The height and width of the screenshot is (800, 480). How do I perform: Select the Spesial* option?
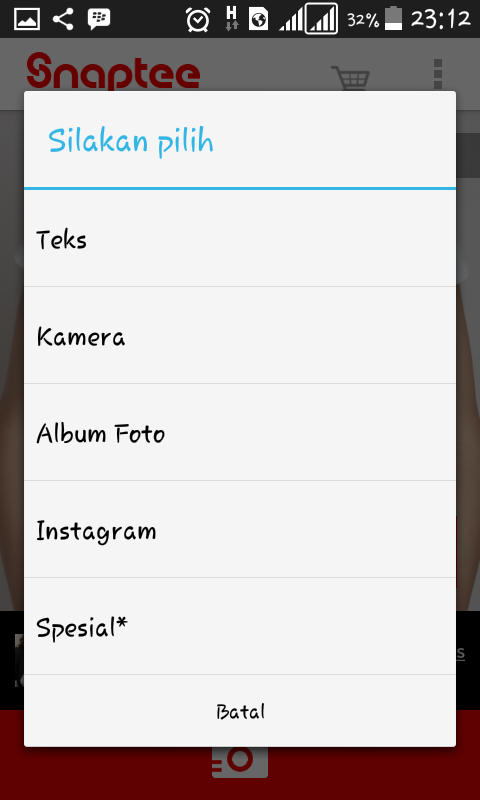(240, 626)
